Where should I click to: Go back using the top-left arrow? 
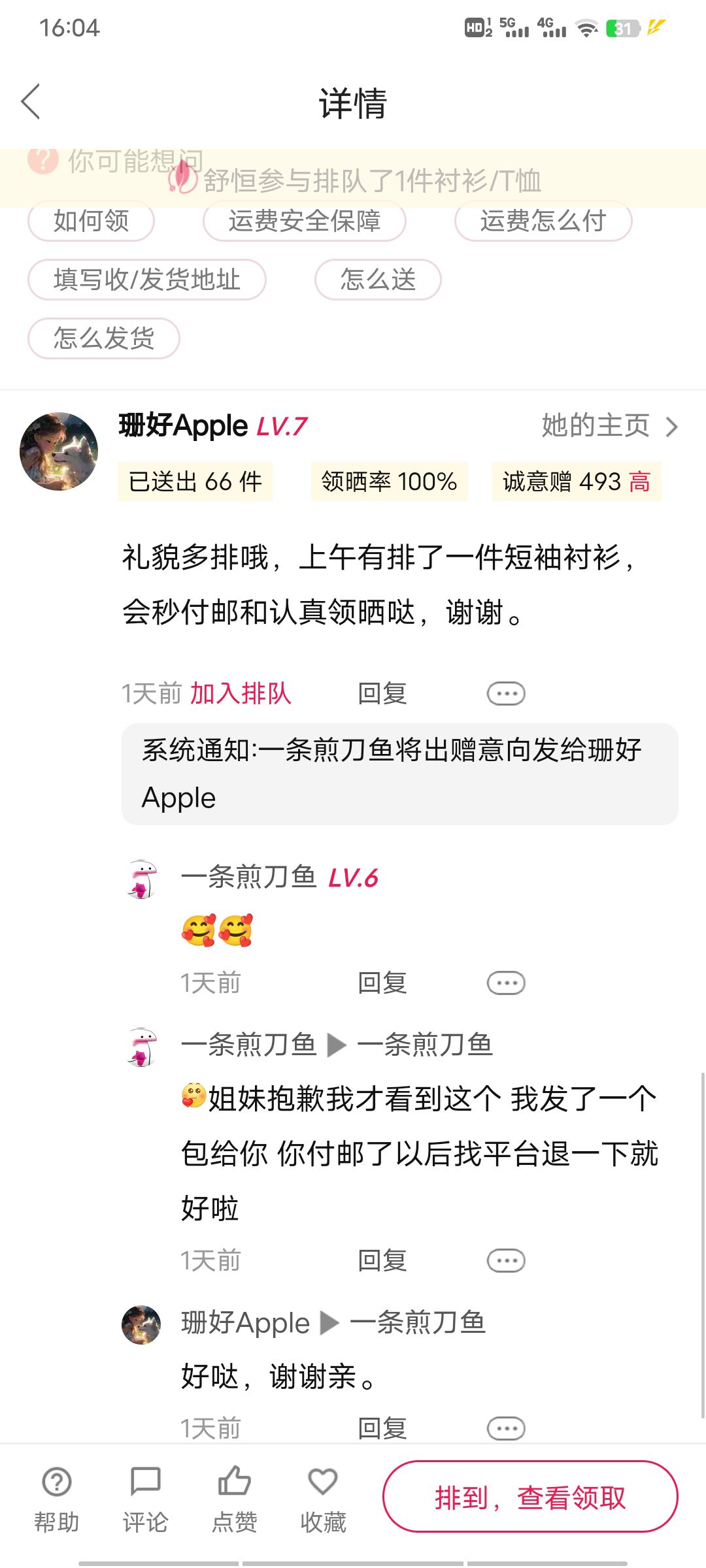(31, 102)
